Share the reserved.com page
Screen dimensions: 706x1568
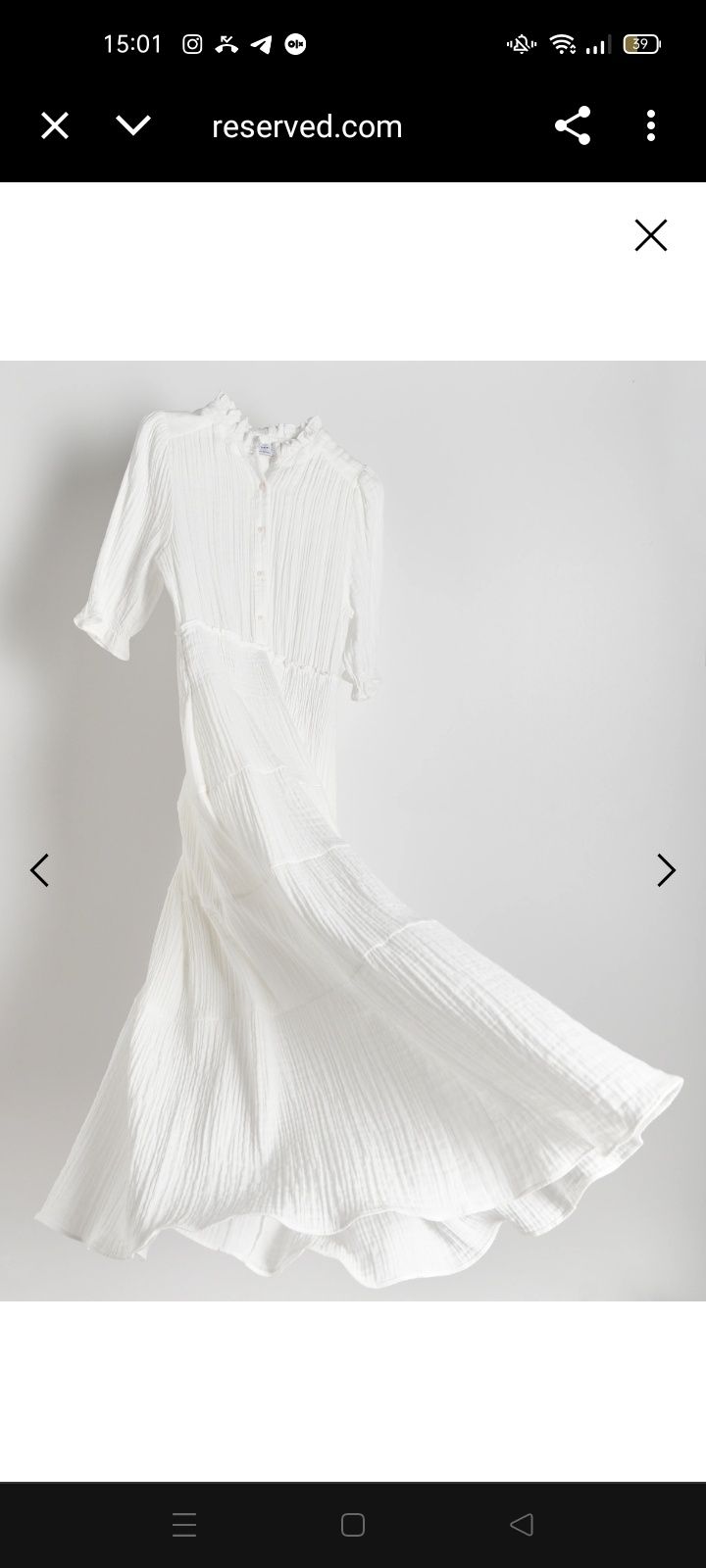[573, 125]
